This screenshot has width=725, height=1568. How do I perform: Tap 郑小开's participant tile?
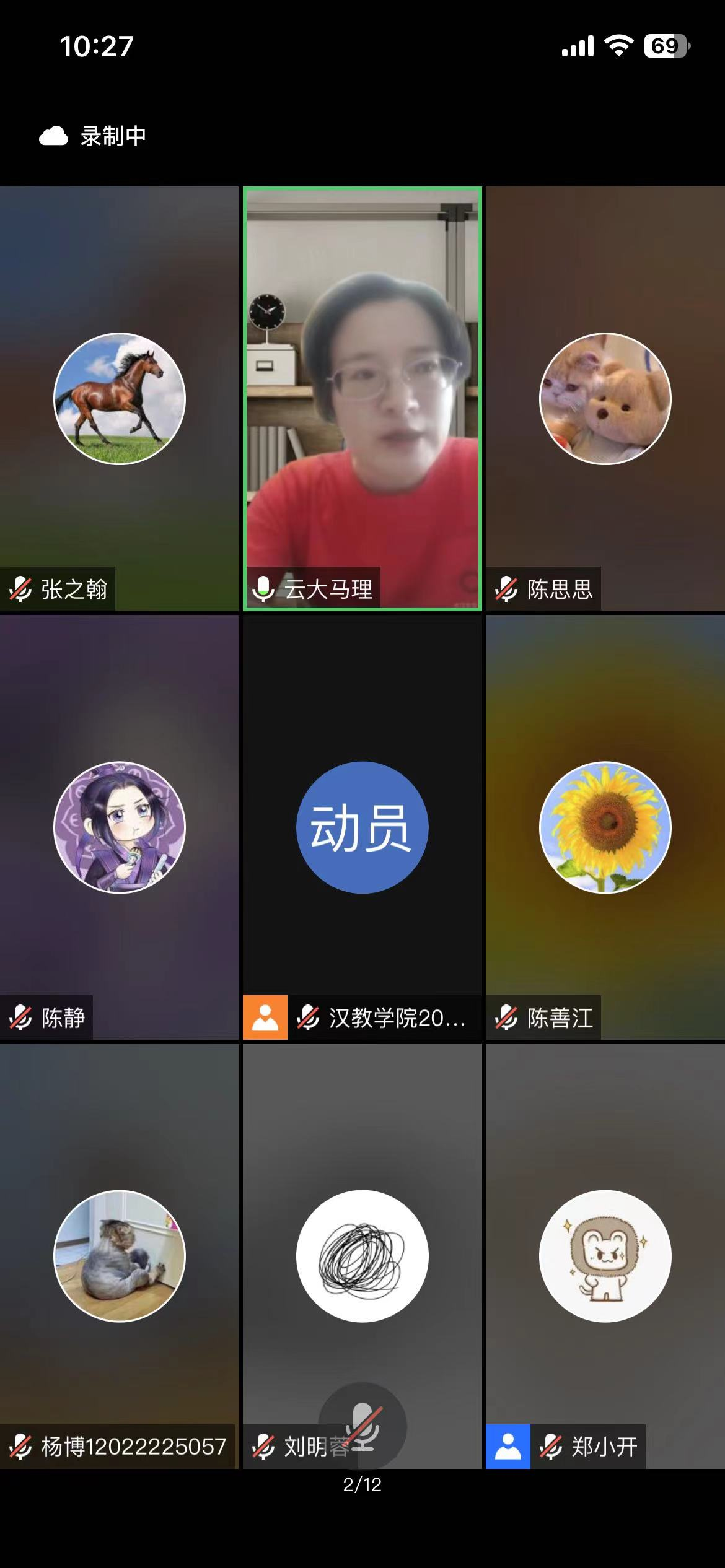click(x=605, y=1256)
